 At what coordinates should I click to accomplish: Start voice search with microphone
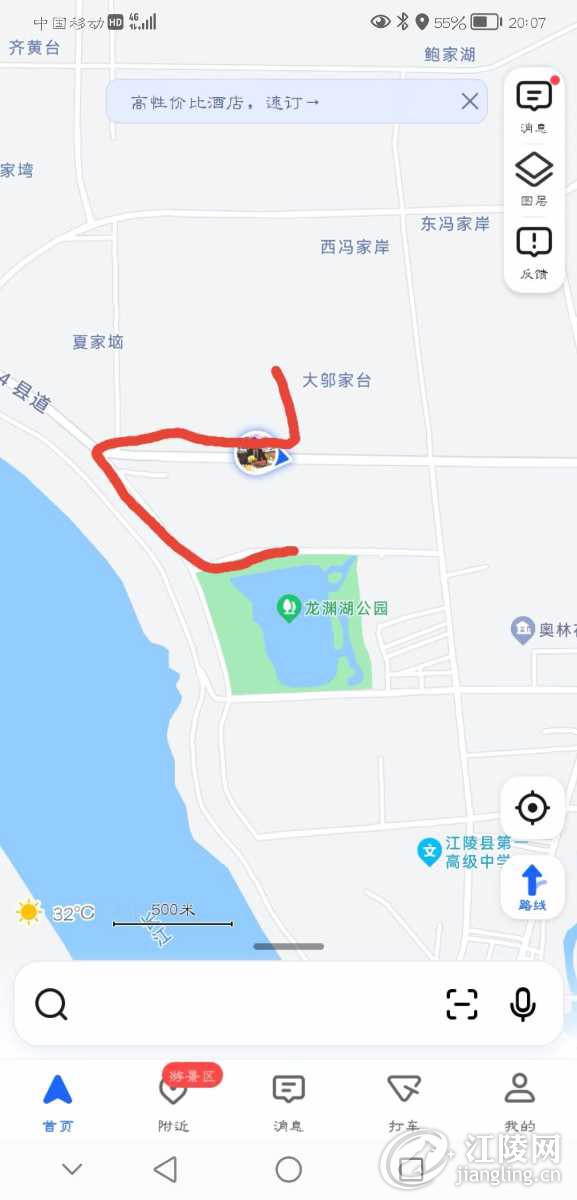[522, 1004]
